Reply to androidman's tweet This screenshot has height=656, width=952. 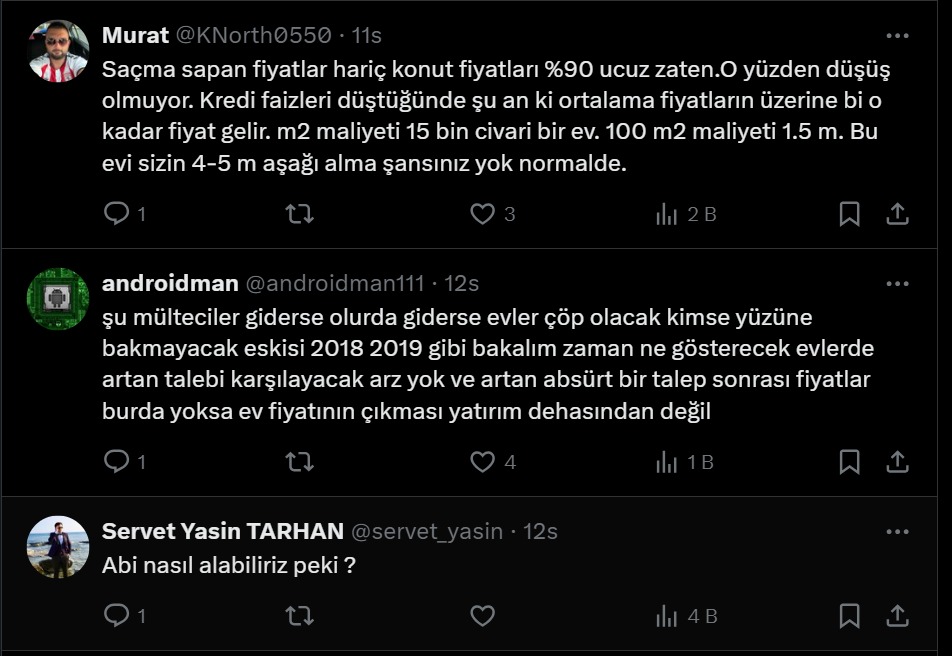(117, 461)
